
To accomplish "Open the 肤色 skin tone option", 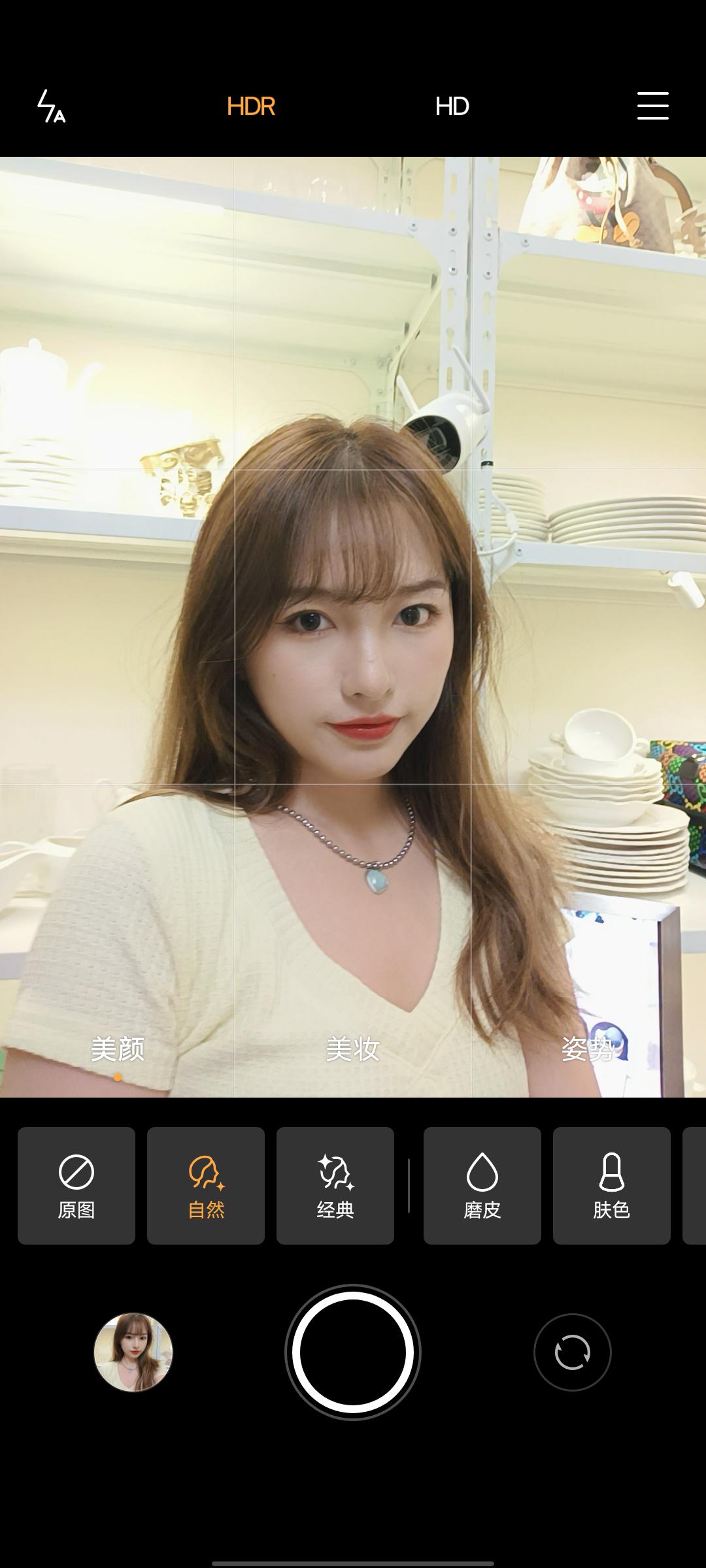I will (612, 1185).
